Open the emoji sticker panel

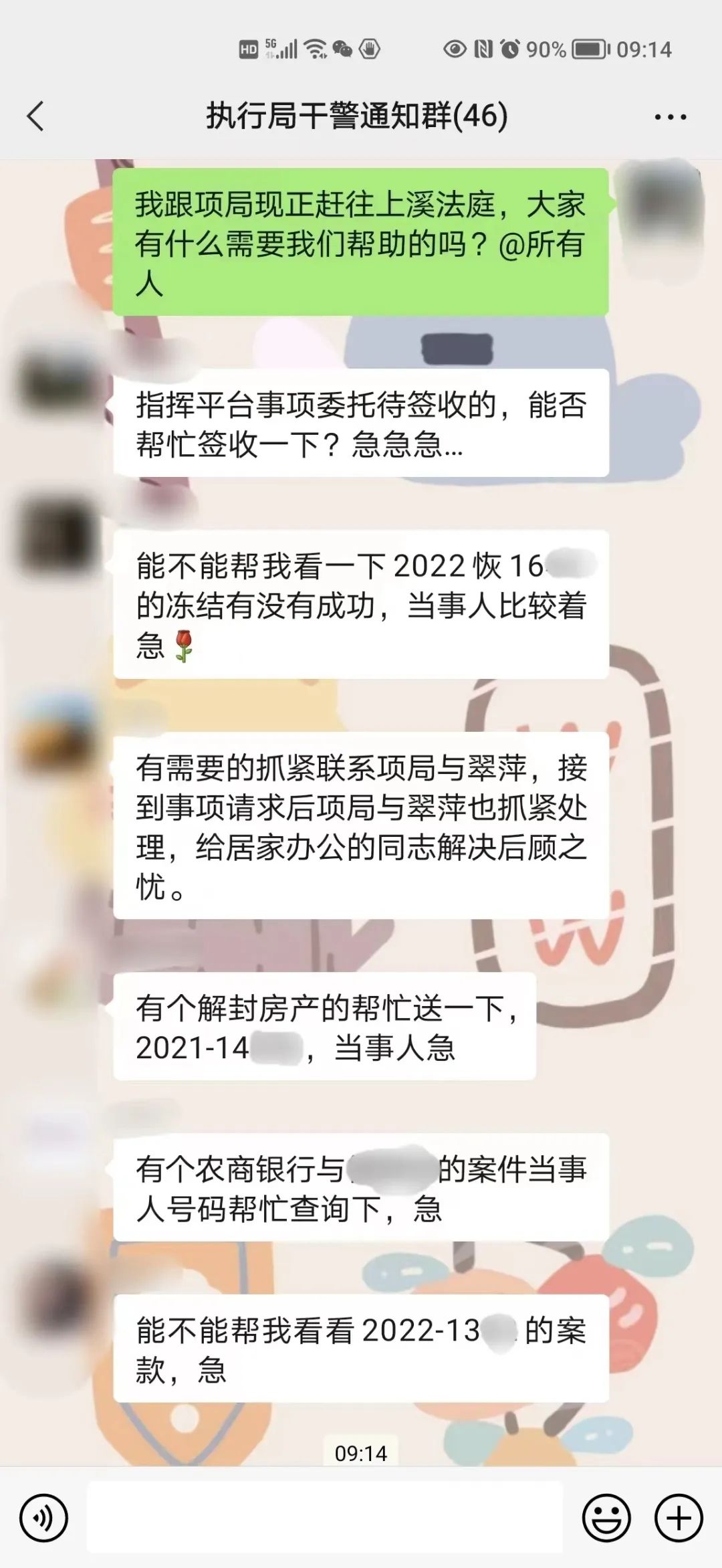(606, 1518)
